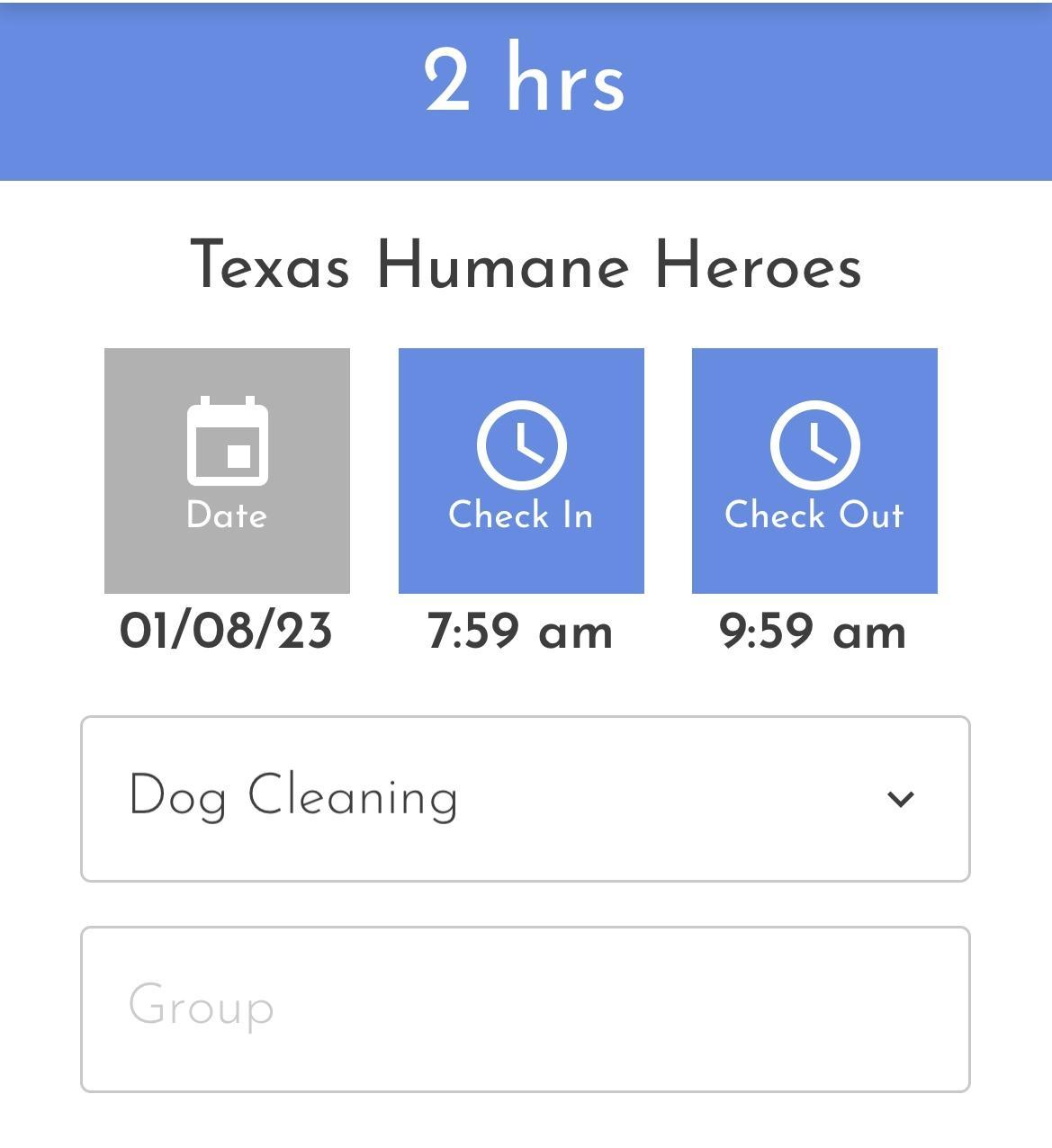
Task: Set the Check In time
Action: pyautogui.click(x=521, y=471)
